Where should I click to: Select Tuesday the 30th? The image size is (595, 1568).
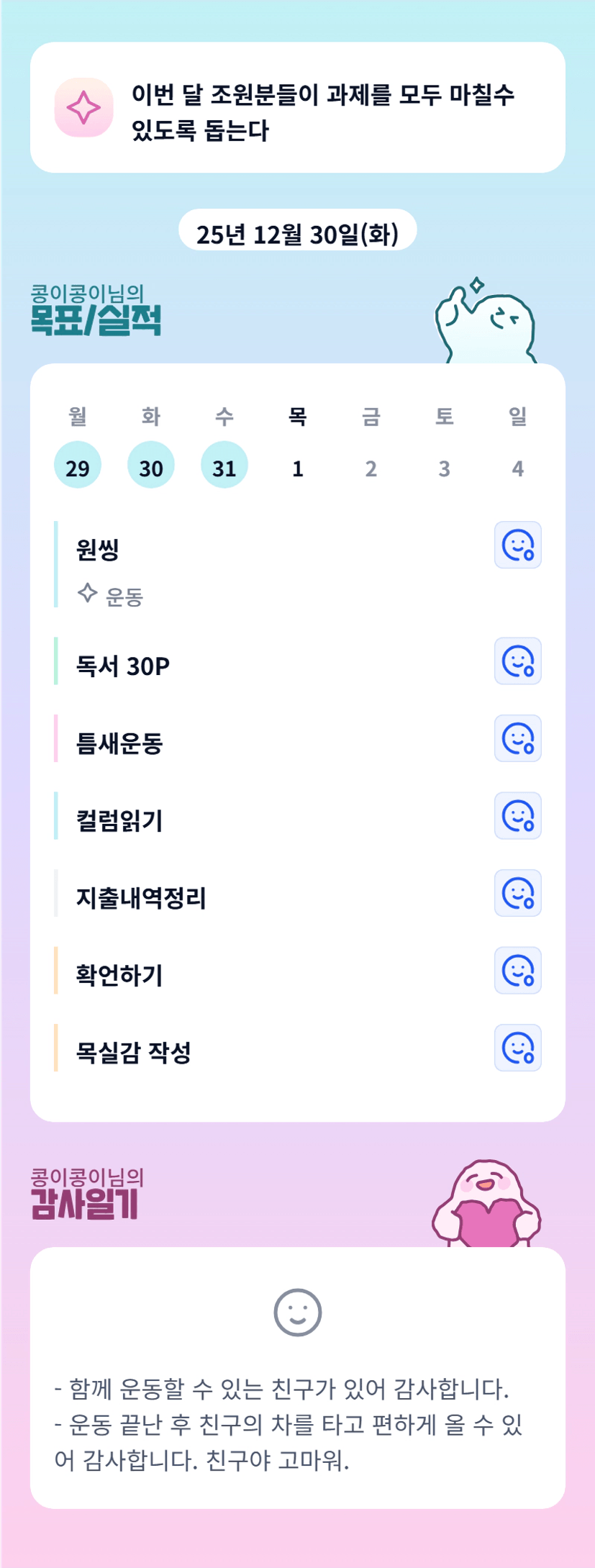click(x=151, y=465)
